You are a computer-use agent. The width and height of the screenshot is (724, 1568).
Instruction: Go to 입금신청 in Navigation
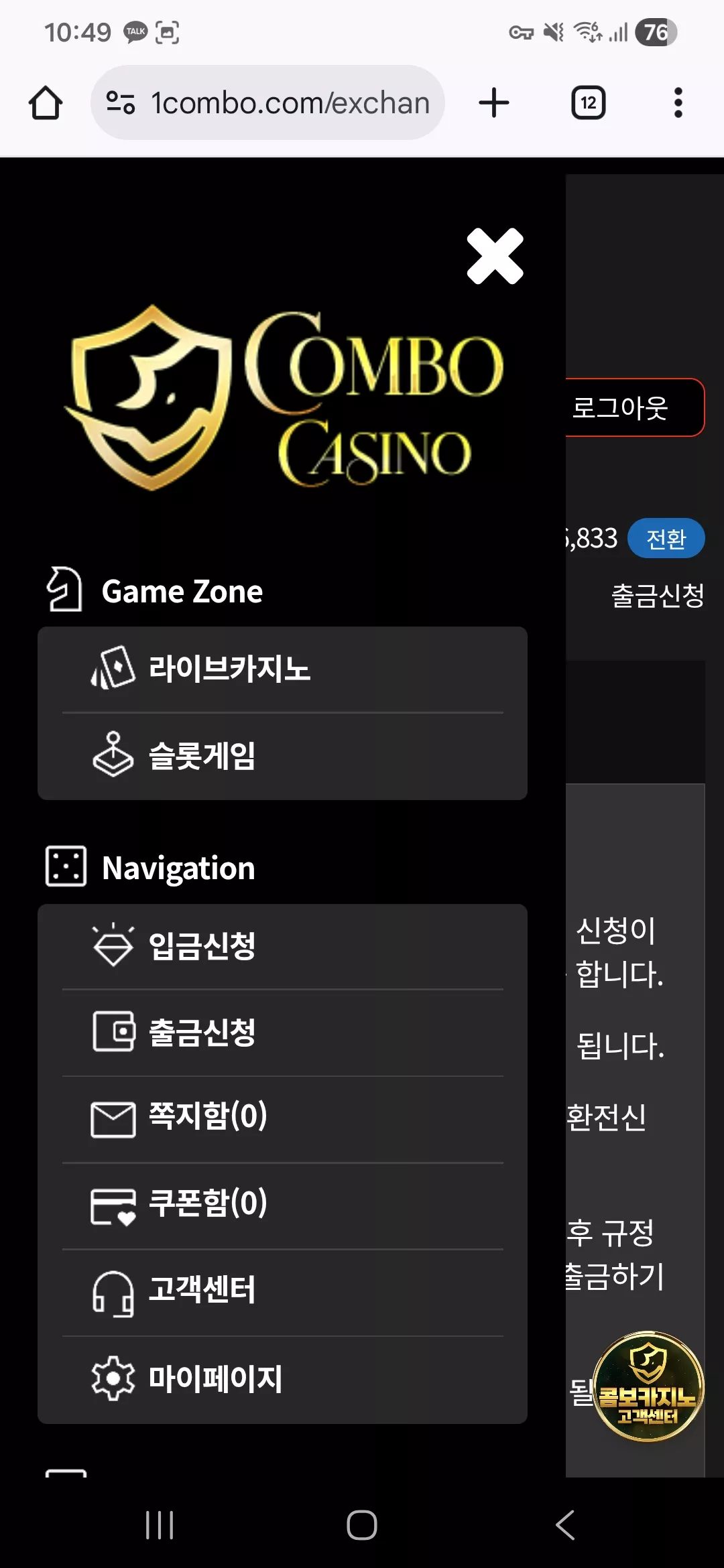click(x=282, y=945)
